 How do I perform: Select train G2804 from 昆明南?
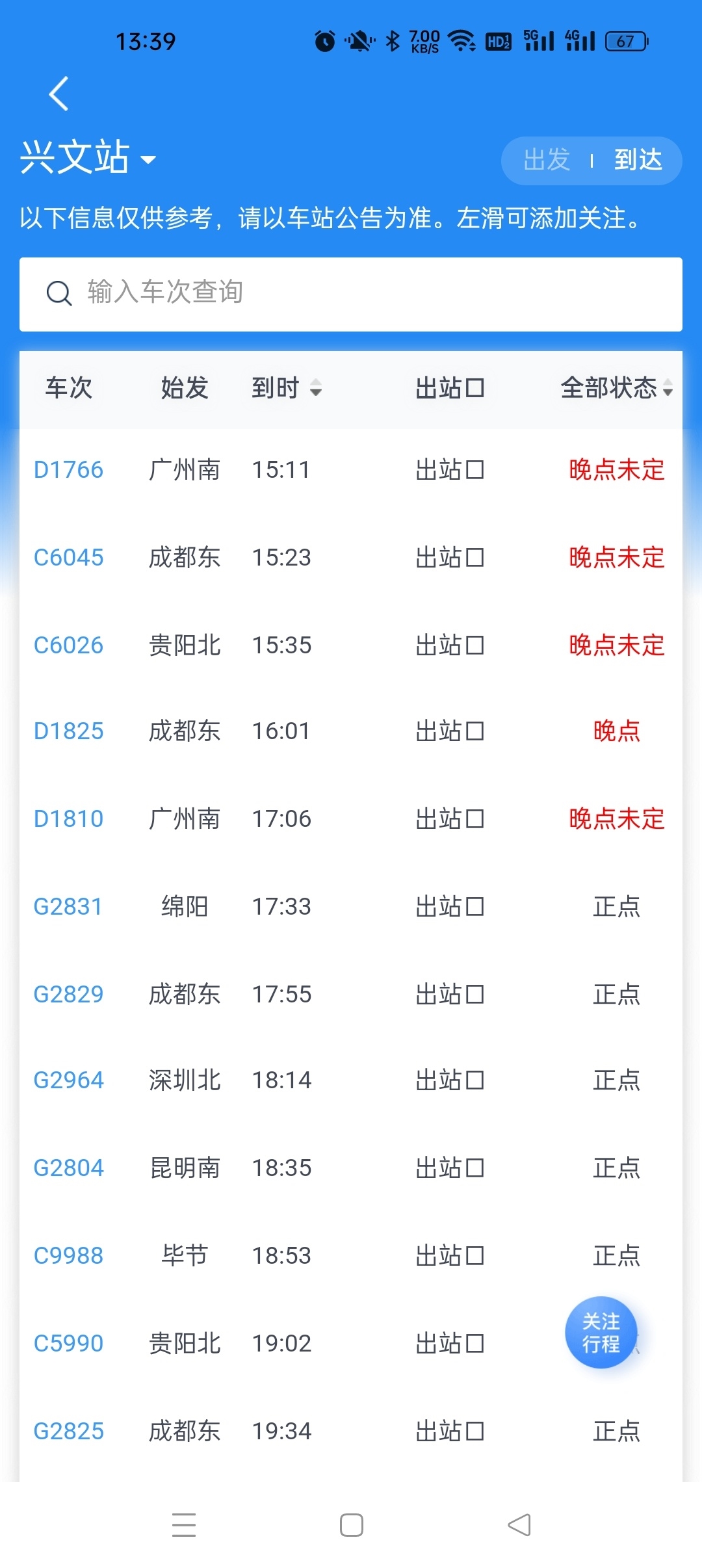[x=69, y=1168]
